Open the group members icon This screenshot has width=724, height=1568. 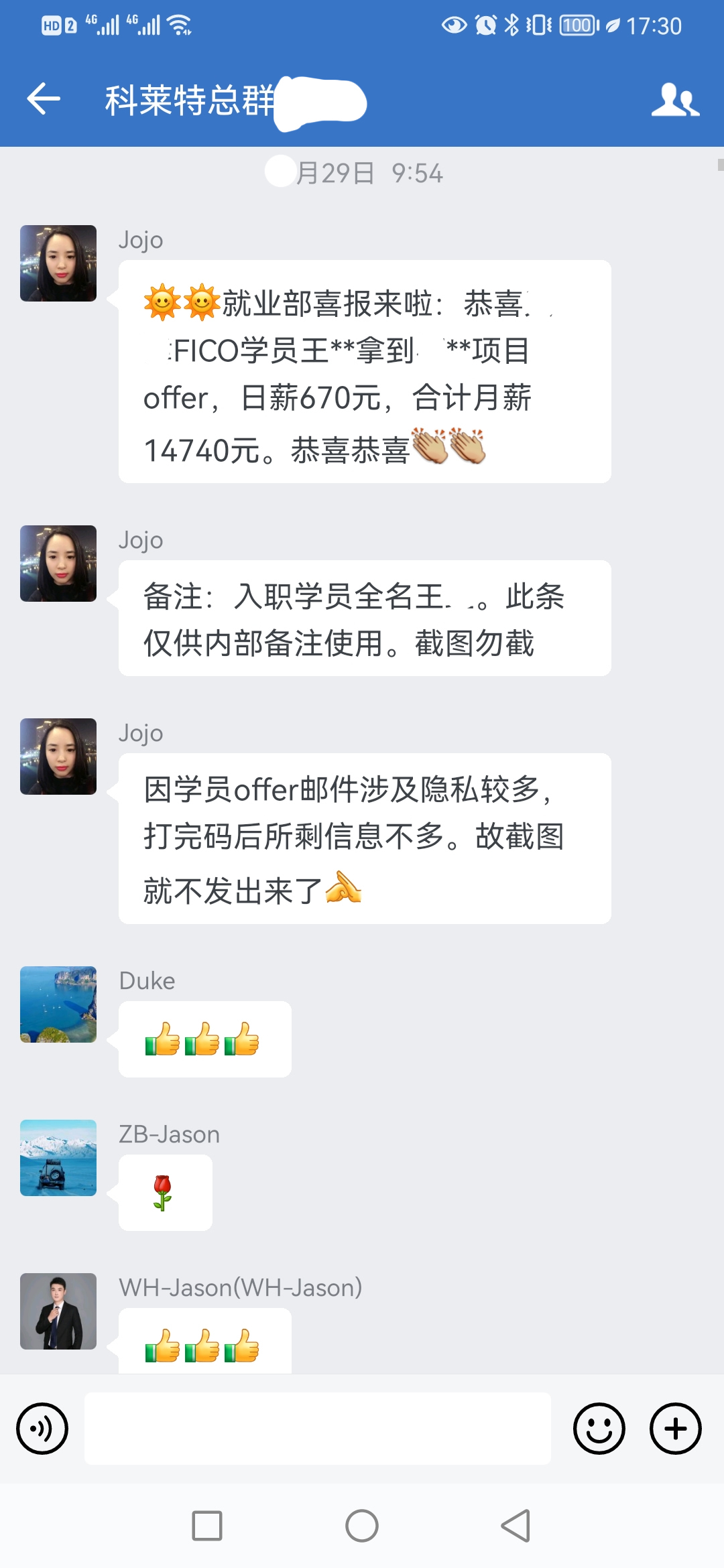click(x=675, y=101)
